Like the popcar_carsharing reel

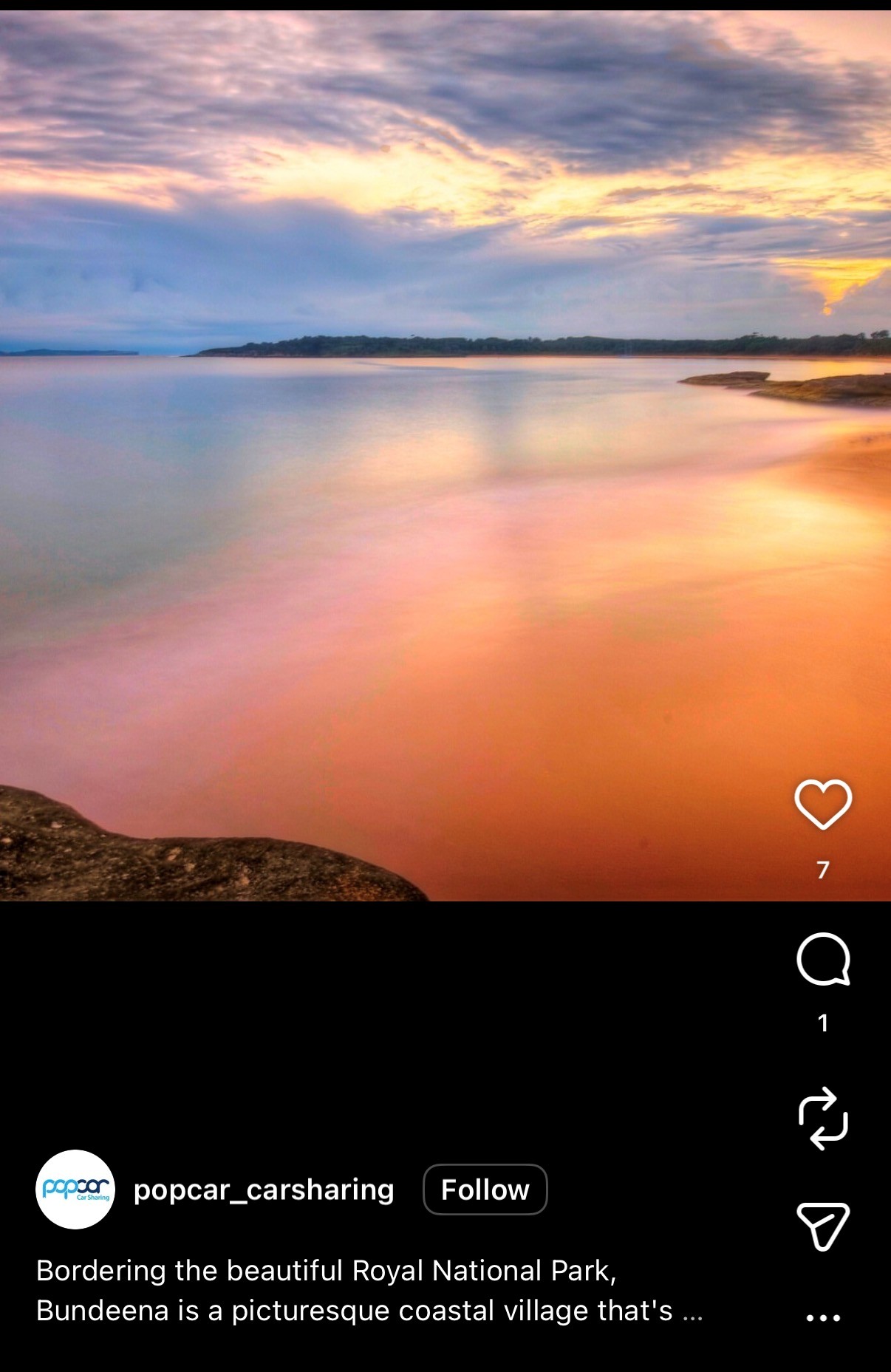tap(823, 804)
